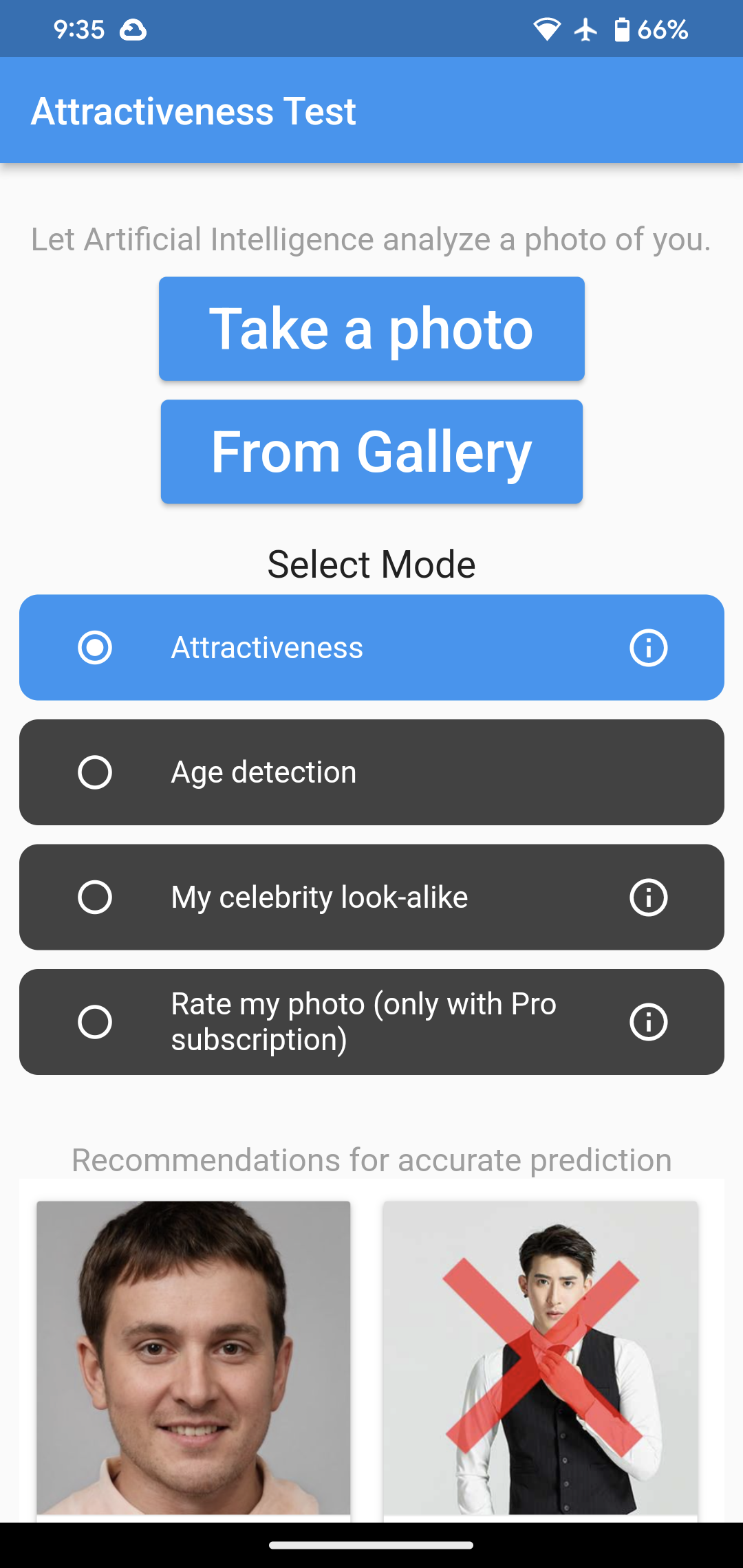Tap the 9:35 clock in status bar

pyautogui.click(x=80, y=29)
